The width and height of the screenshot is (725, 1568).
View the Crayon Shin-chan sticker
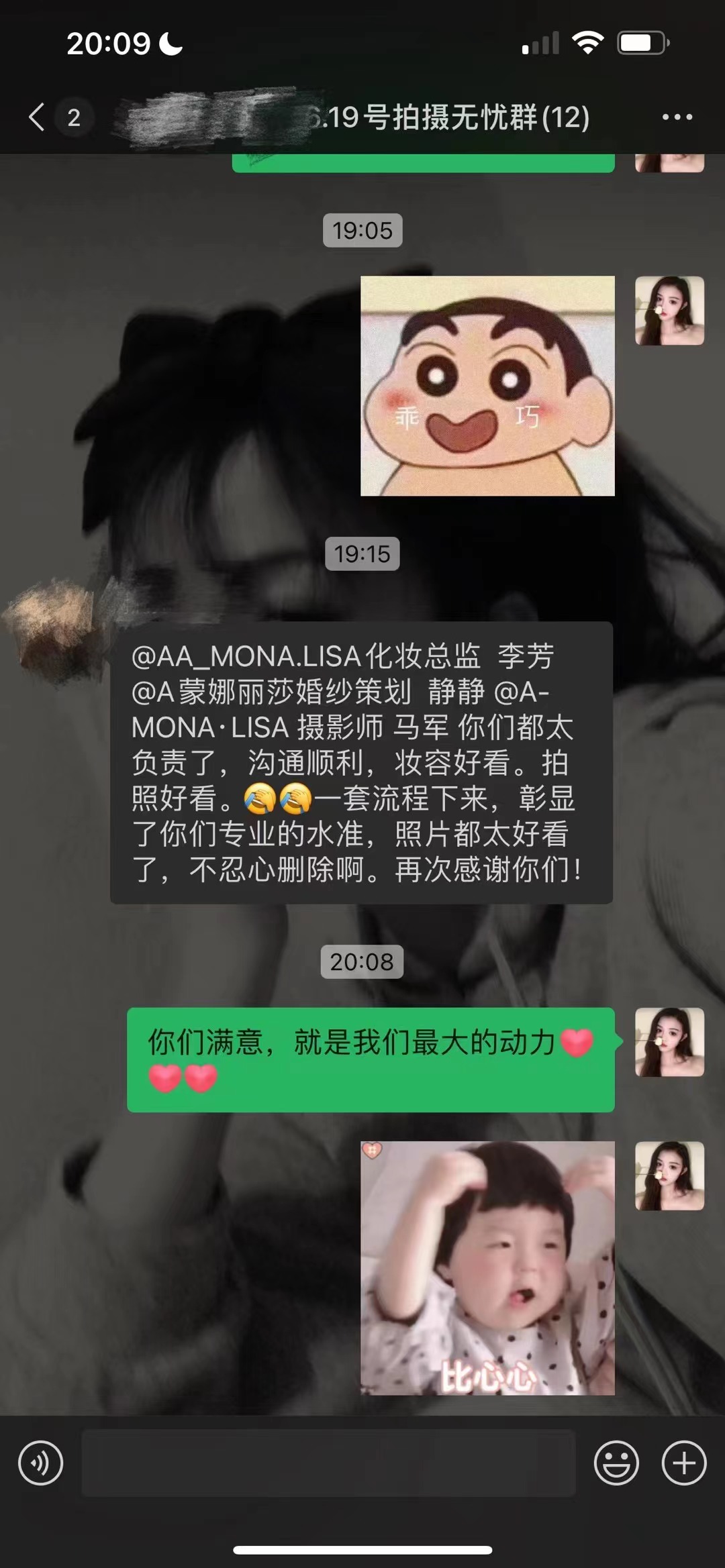tap(487, 386)
